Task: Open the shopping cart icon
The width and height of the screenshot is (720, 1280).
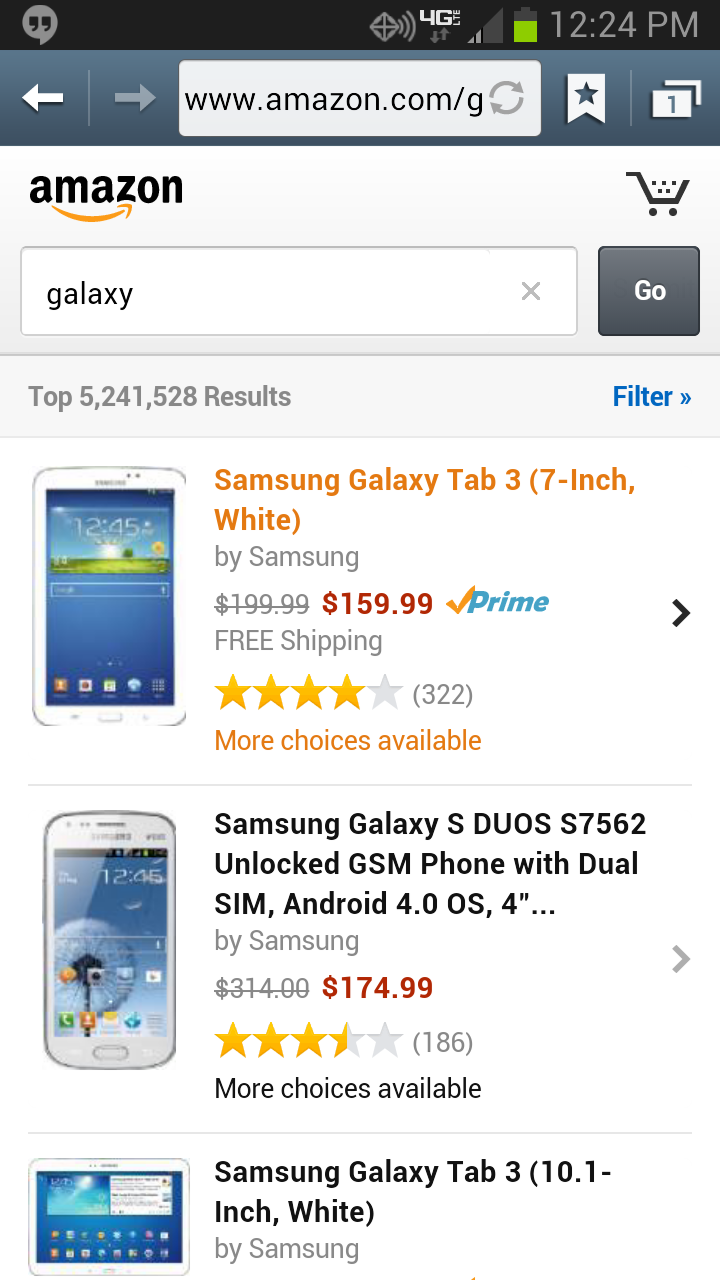Action: tap(658, 192)
